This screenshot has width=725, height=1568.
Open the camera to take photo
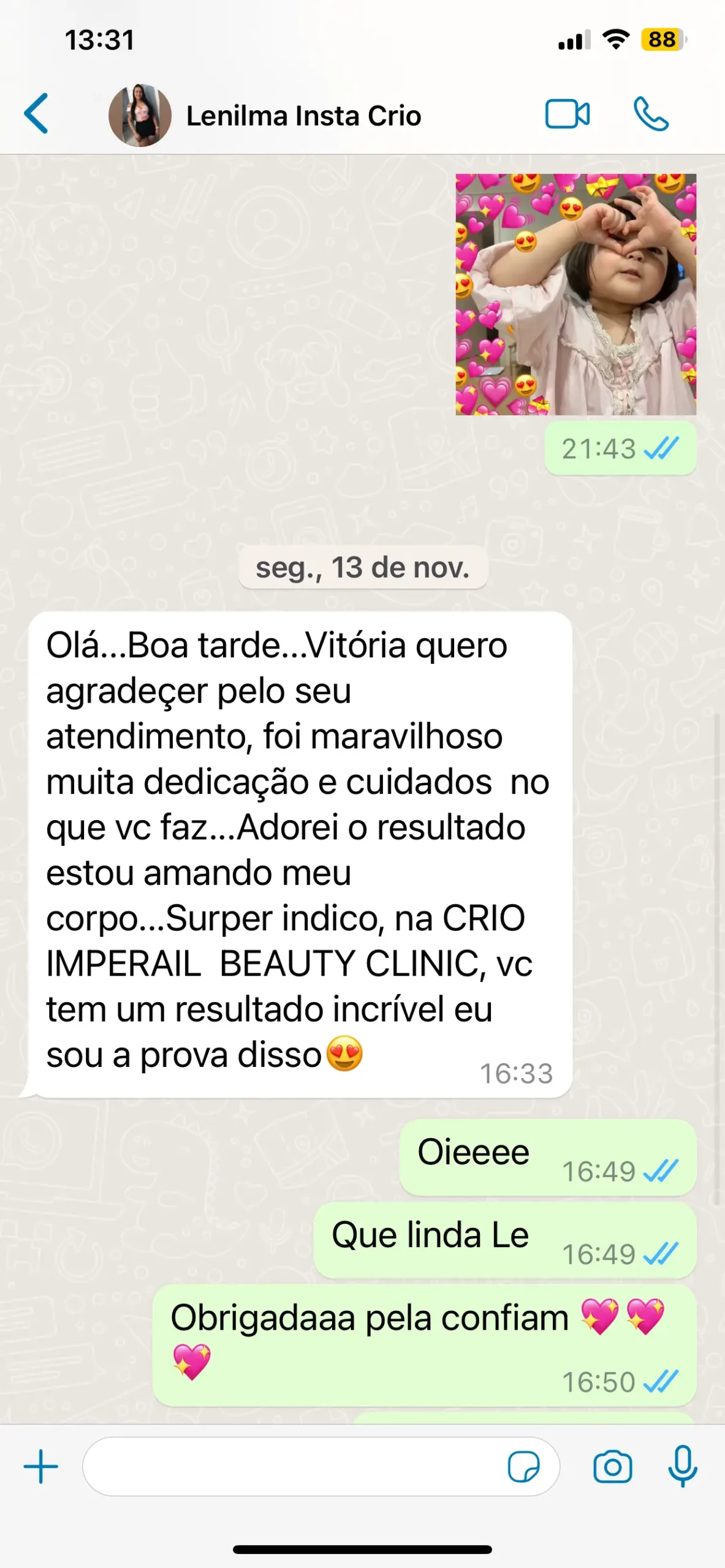[612, 1467]
